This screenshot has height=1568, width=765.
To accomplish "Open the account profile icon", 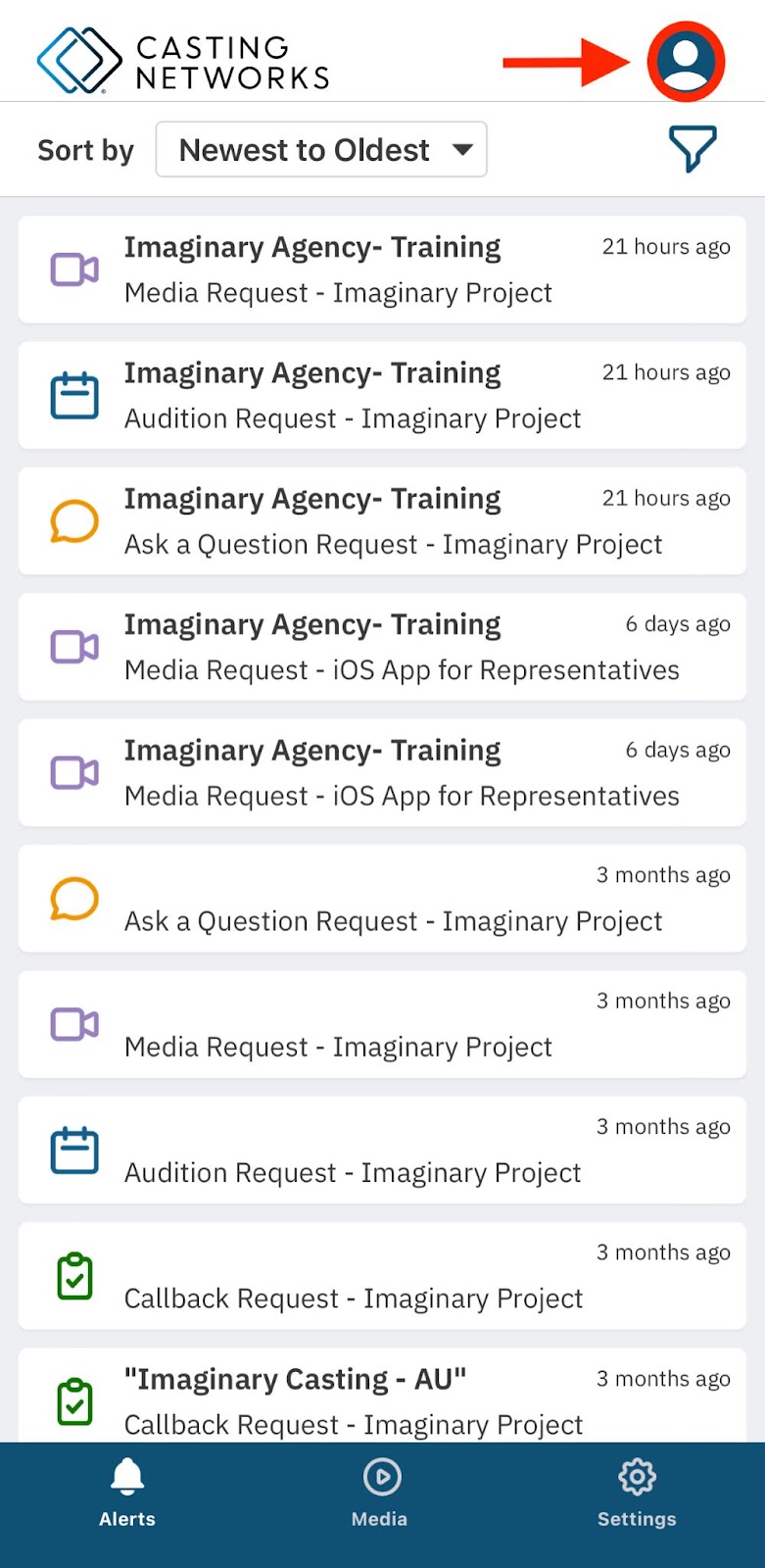I will coord(685,61).
